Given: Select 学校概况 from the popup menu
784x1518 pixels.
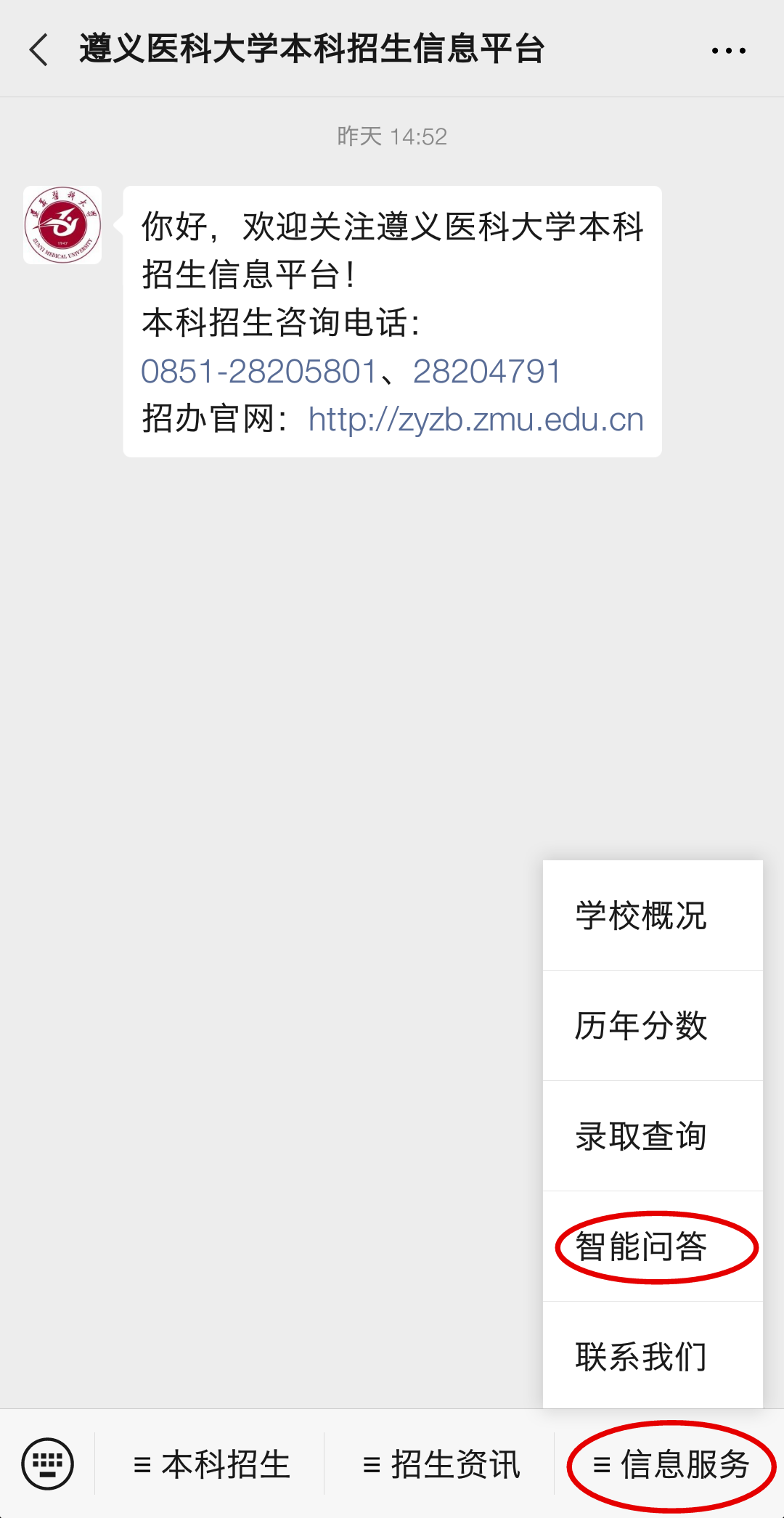Looking at the screenshot, I should (653, 915).
